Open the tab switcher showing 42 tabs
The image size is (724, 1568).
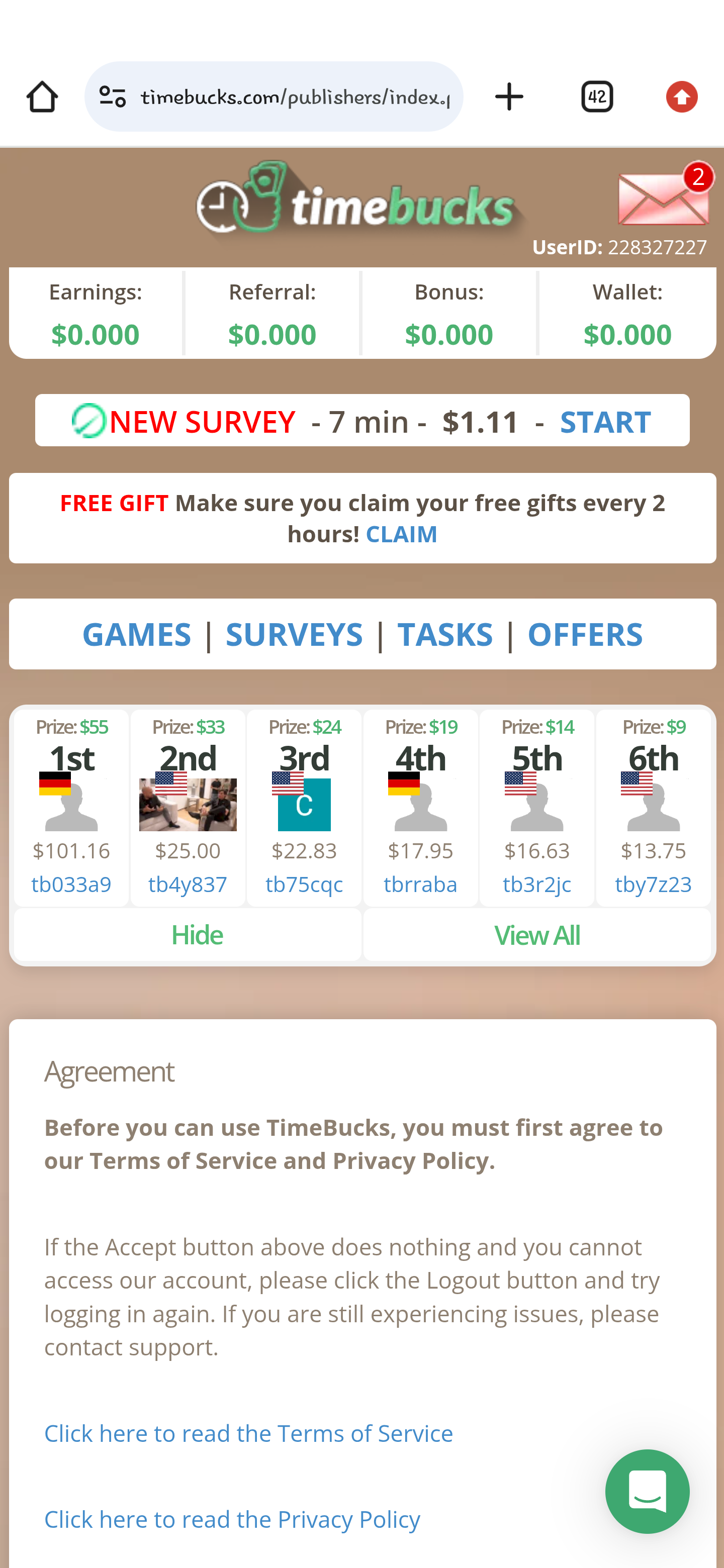pyautogui.click(x=597, y=97)
